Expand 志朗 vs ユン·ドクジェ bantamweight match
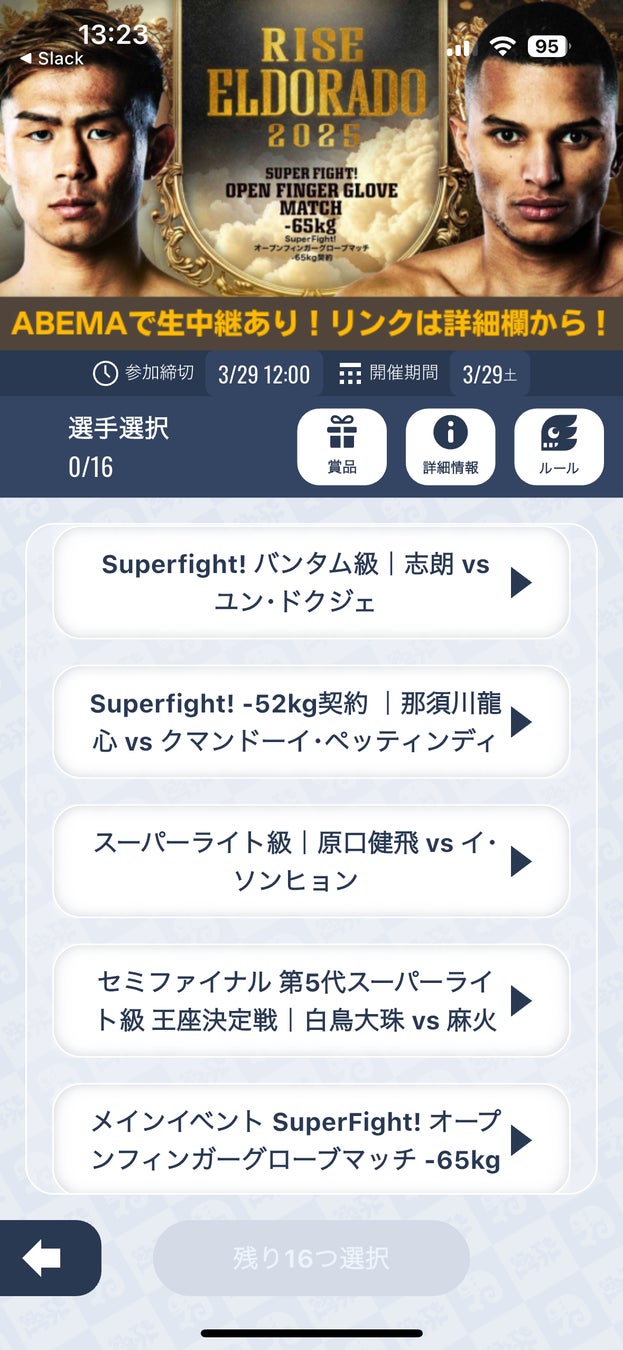The image size is (623, 1350). pyautogui.click(x=311, y=582)
